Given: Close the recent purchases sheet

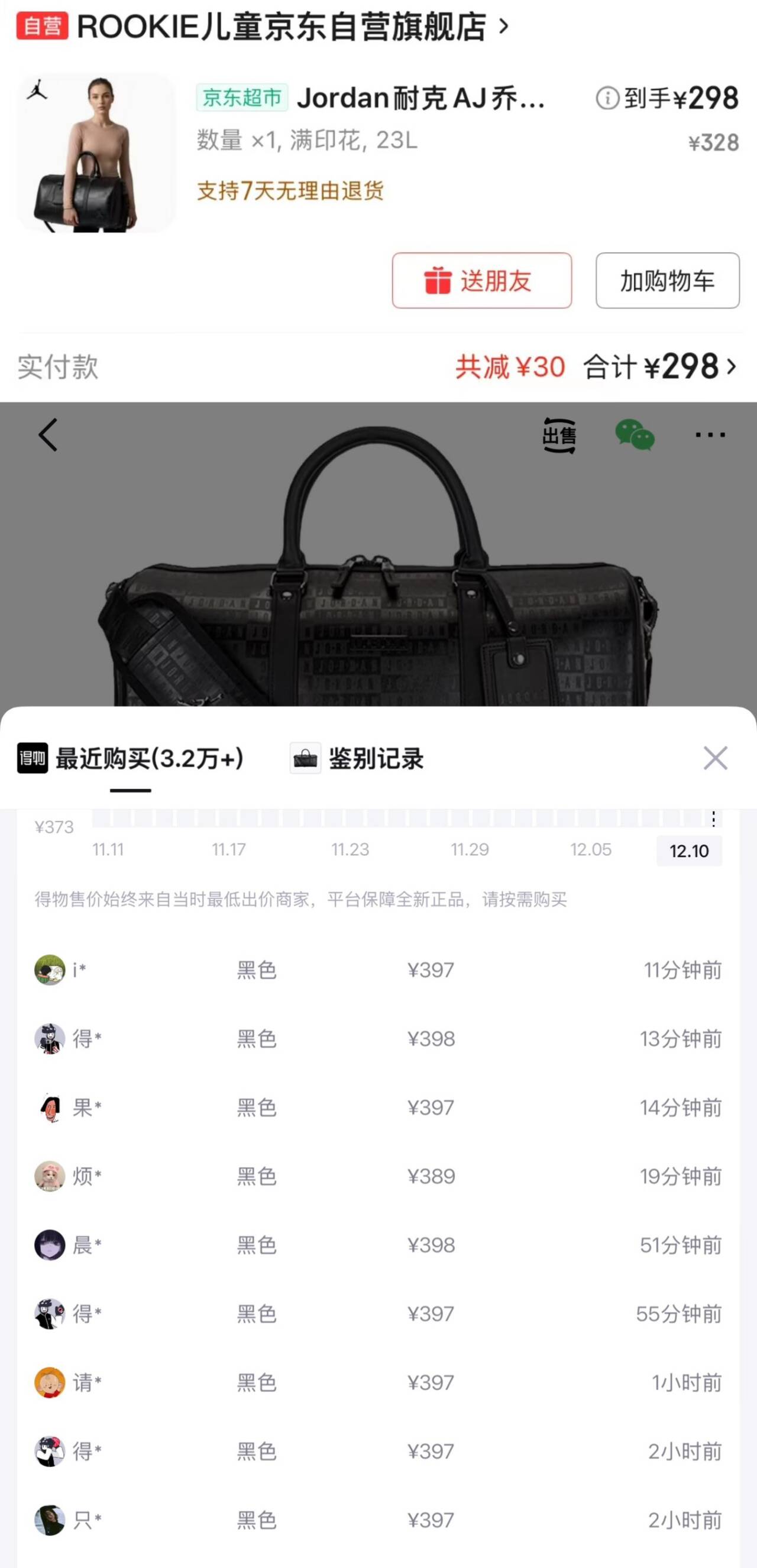Looking at the screenshot, I should point(715,758).
